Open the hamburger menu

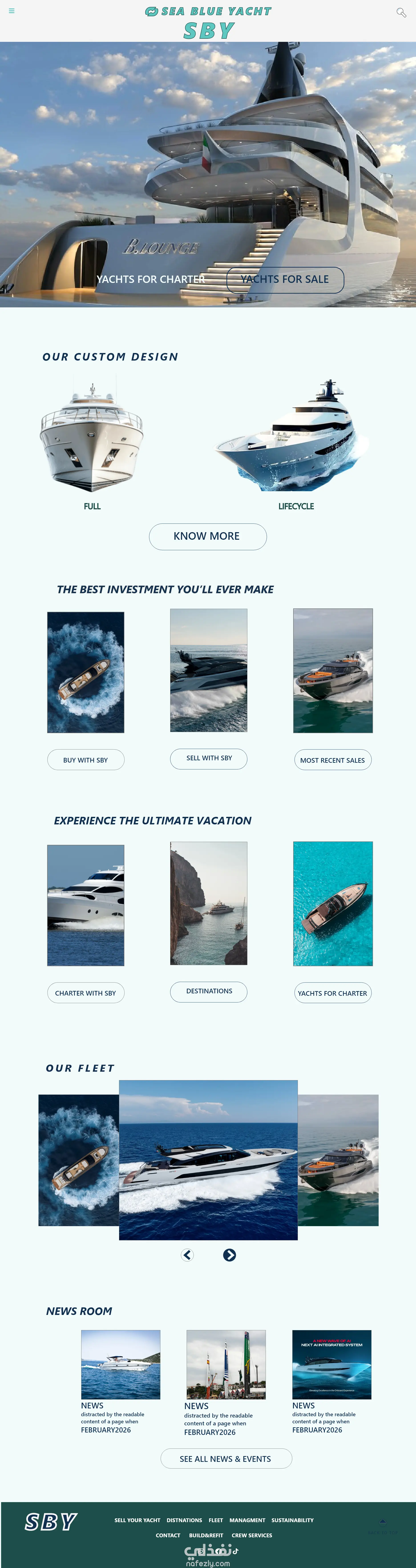tap(12, 11)
